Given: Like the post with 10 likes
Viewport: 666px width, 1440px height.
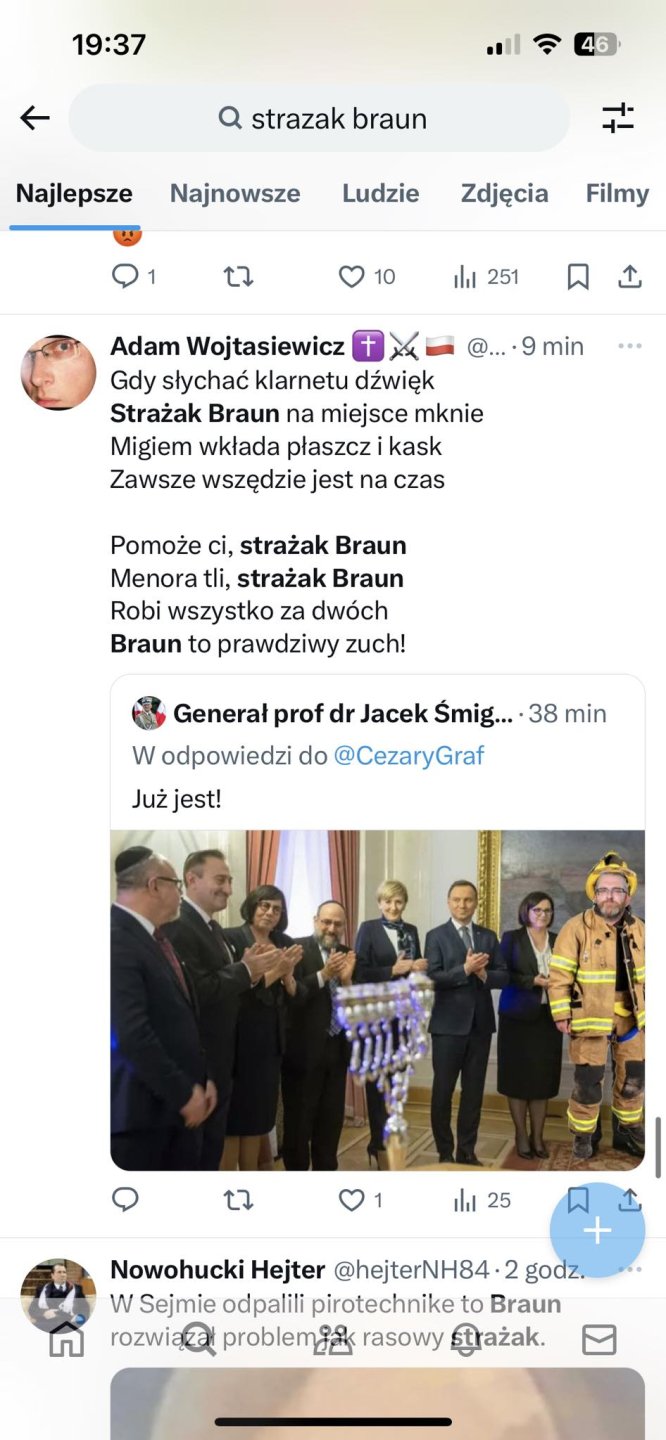Looking at the screenshot, I should (x=352, y=276).
